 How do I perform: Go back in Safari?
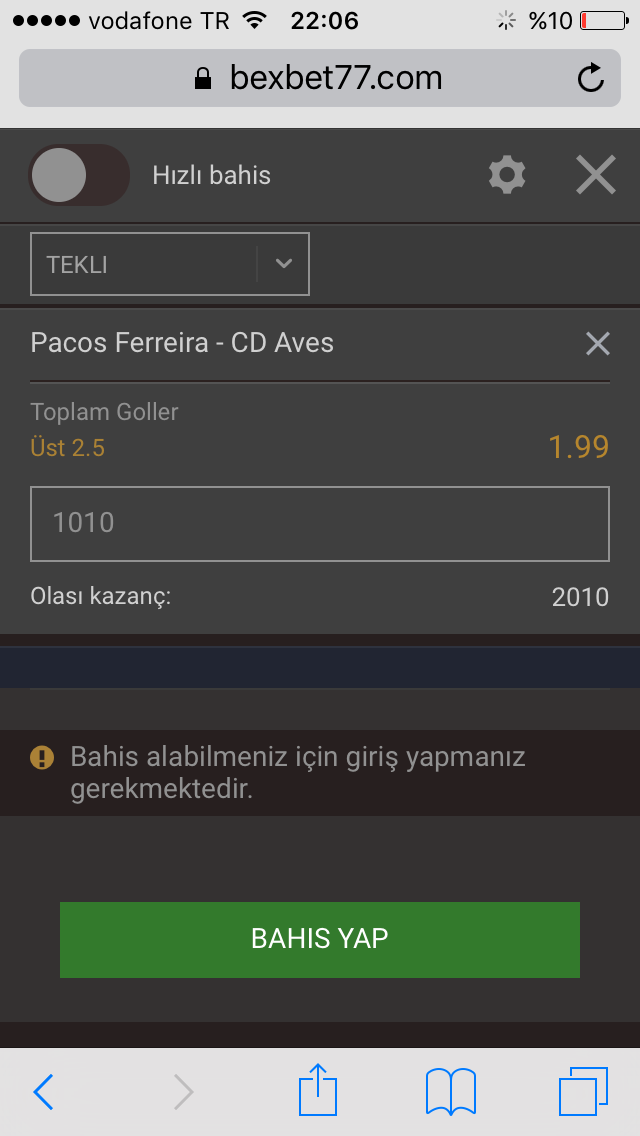click(43, 1091)
